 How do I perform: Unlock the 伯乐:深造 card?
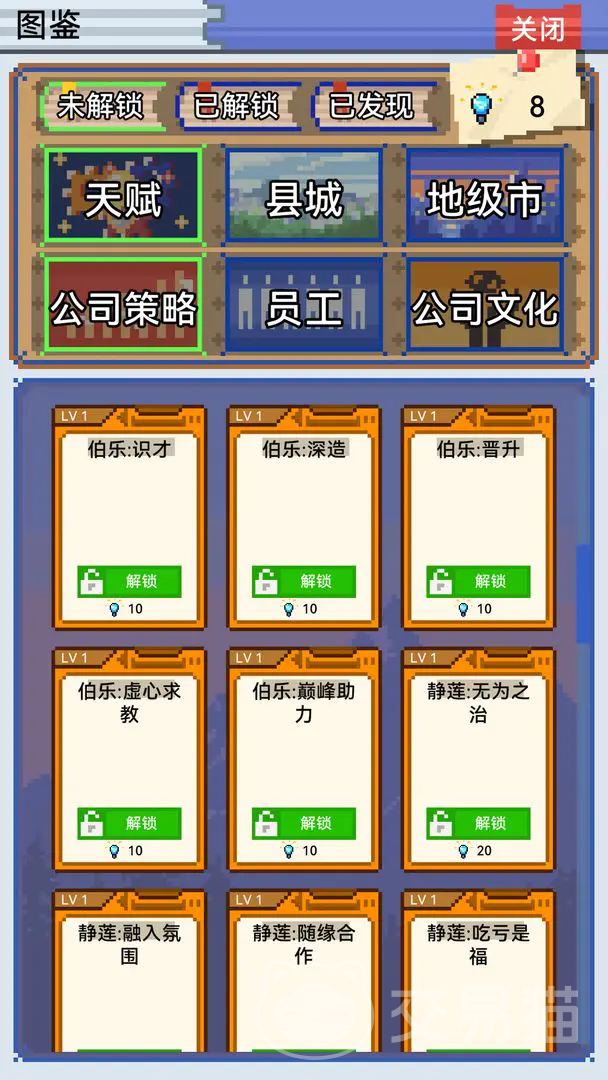(304, 581)
